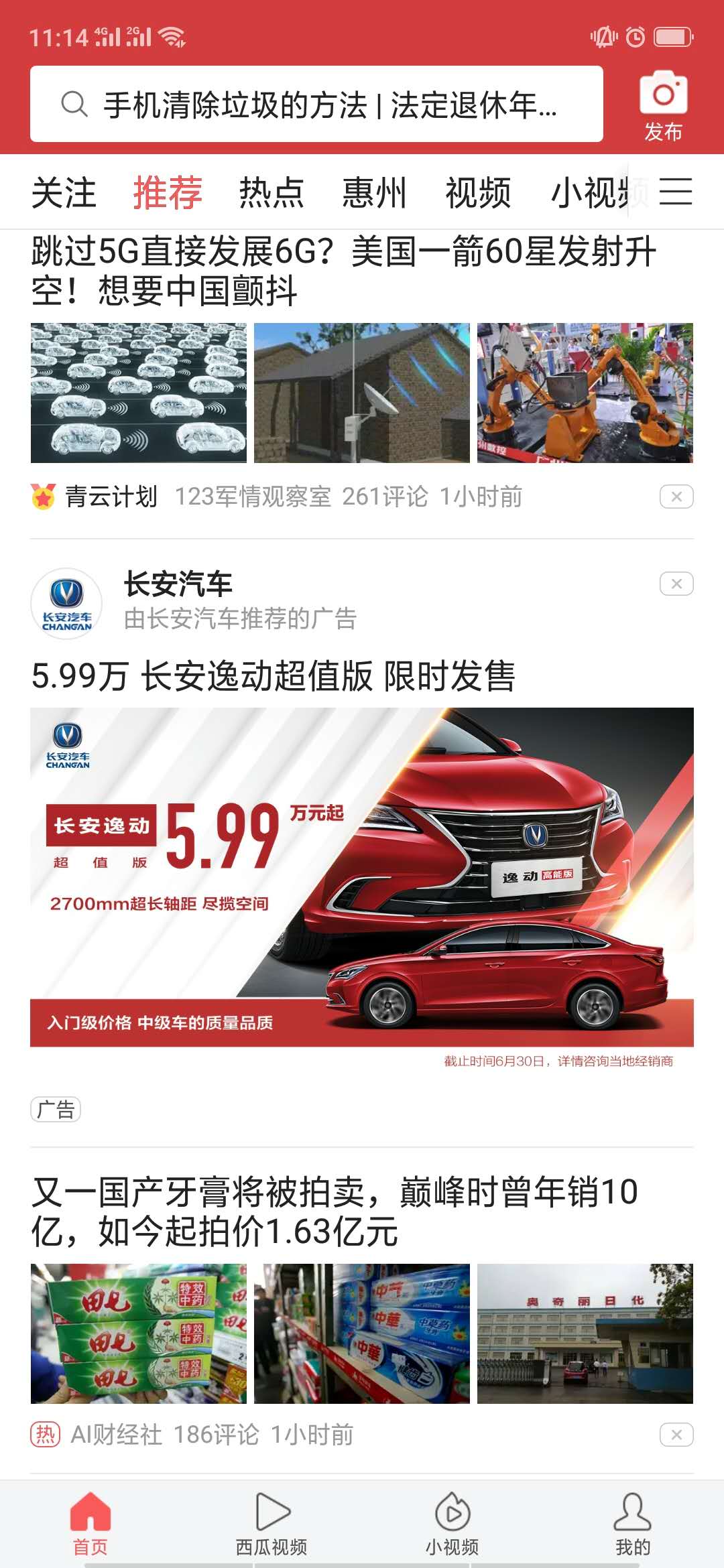
Task: Dismiss the AI财经社 article
Action: pyautogui.click(x=676, y=1435)
